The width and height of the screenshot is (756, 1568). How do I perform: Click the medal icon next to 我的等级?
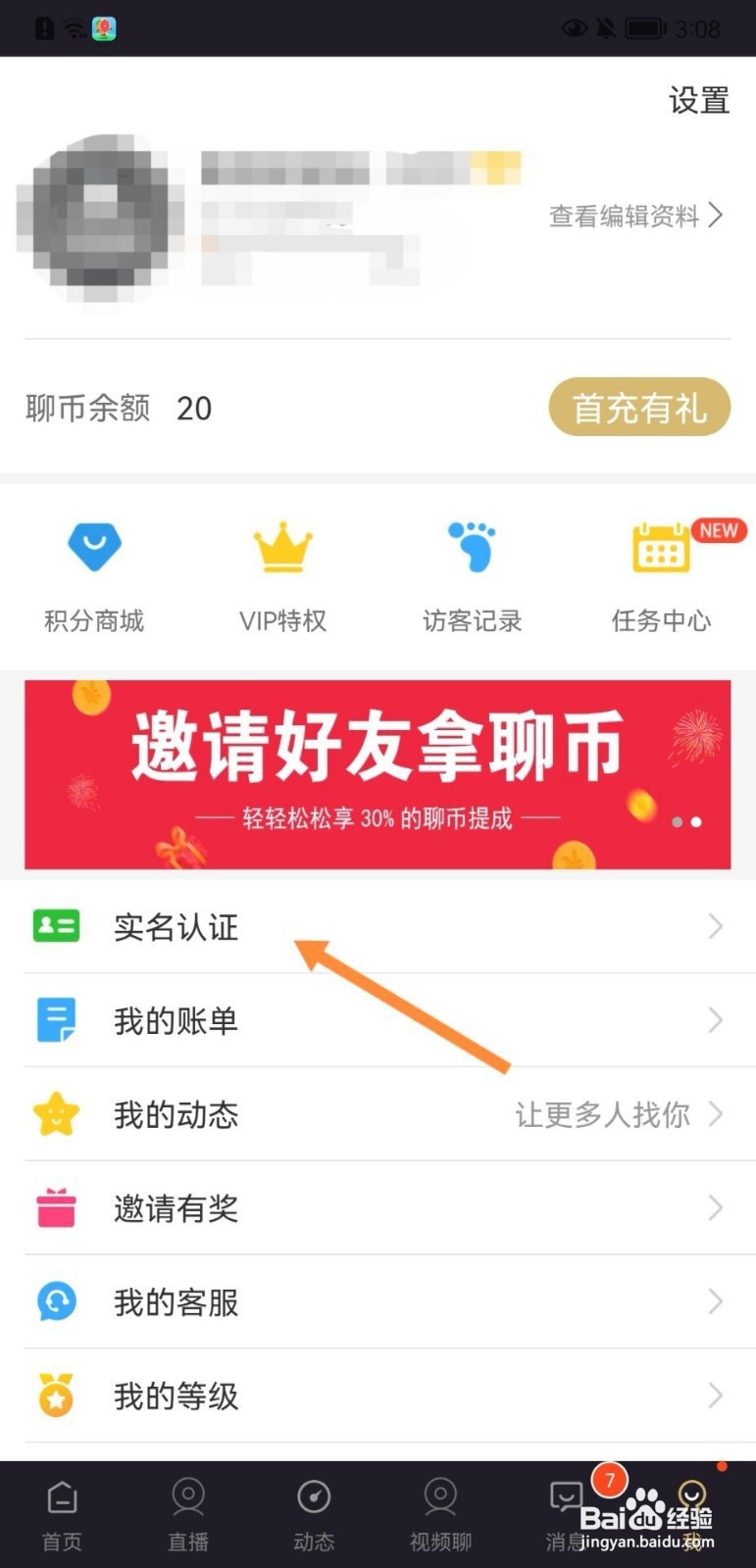[56, 1396]
